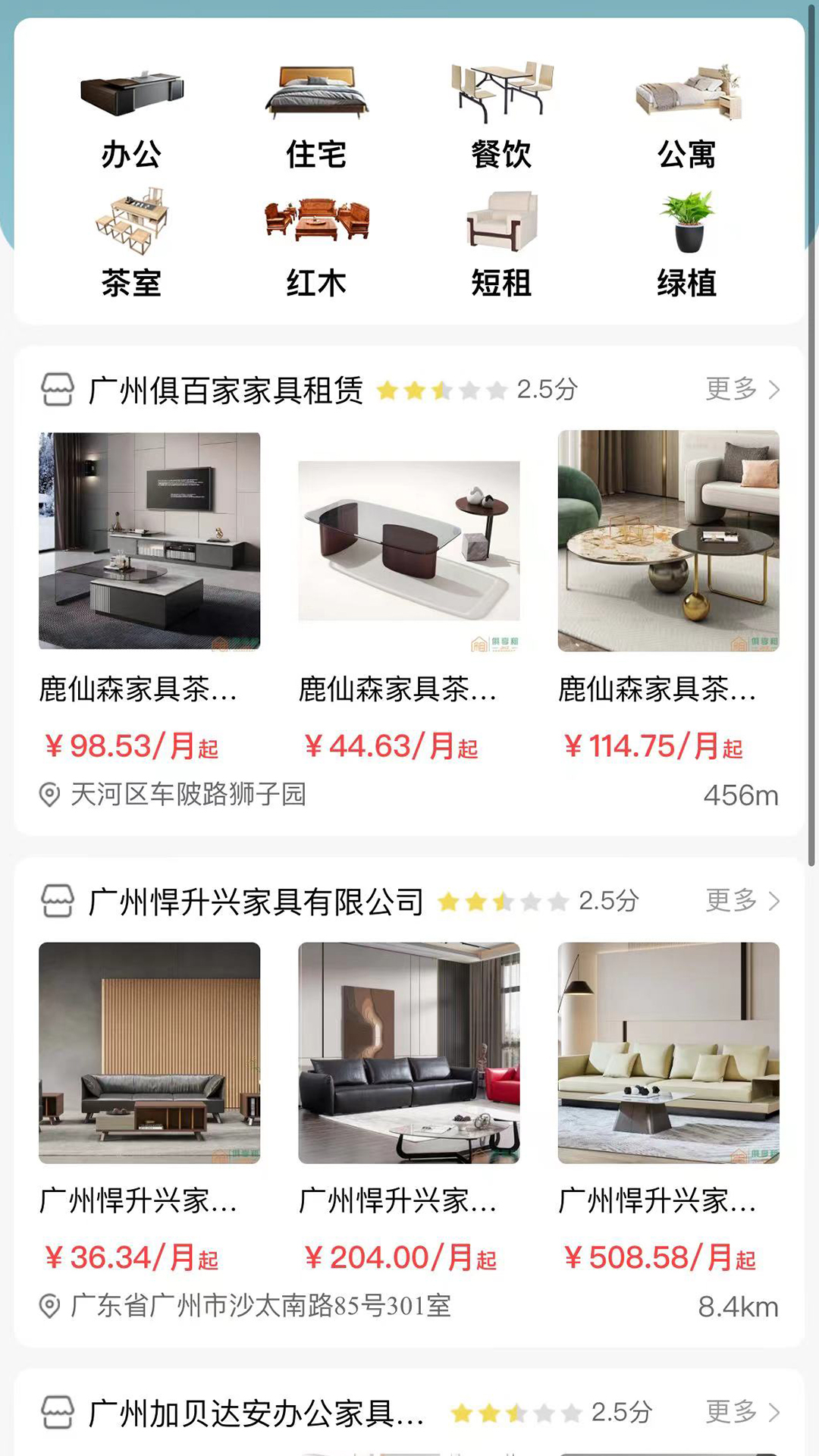The image size is (819, 1456).
Task: Show more from 广州悍升兴家具有限公司
Action: (x=742, y=901)
